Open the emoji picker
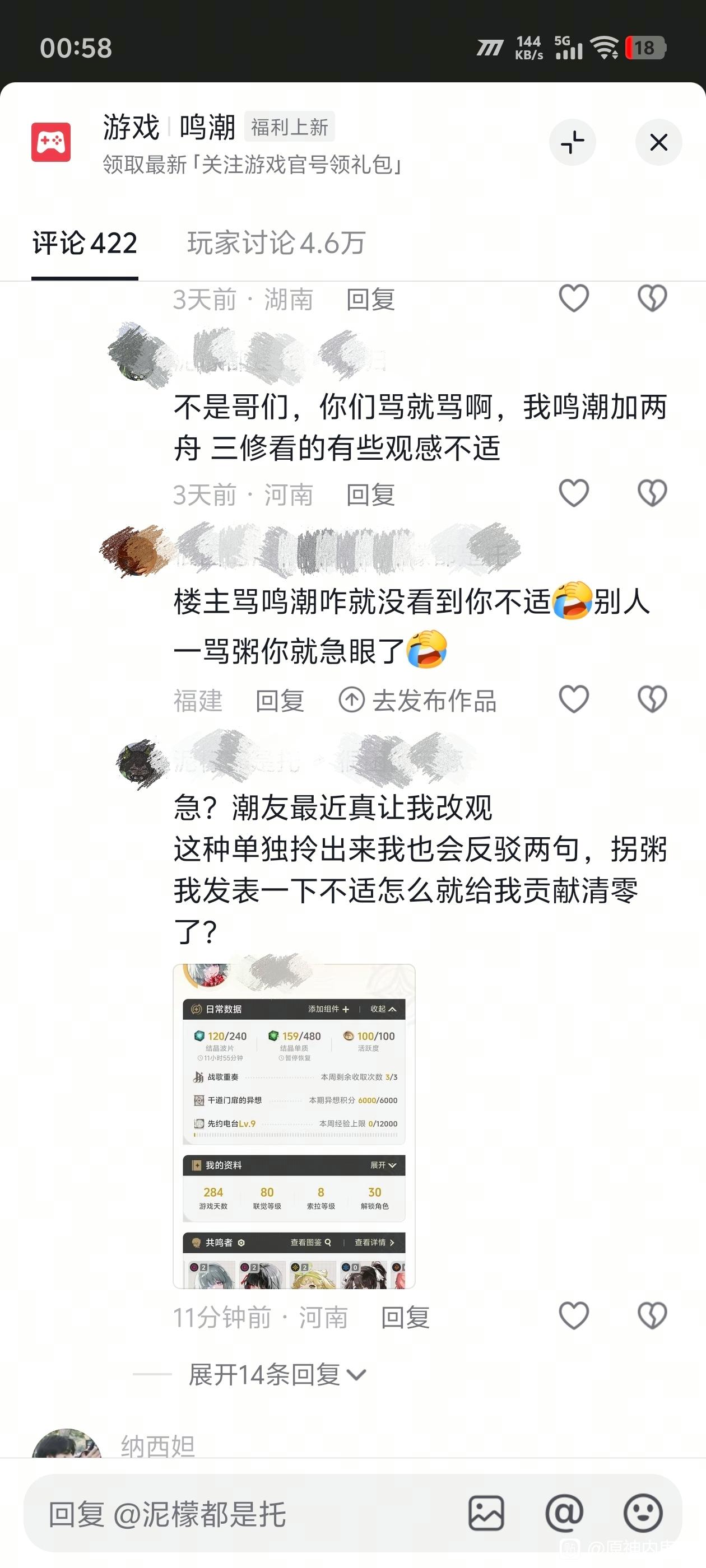 (x=643, y=1513)
